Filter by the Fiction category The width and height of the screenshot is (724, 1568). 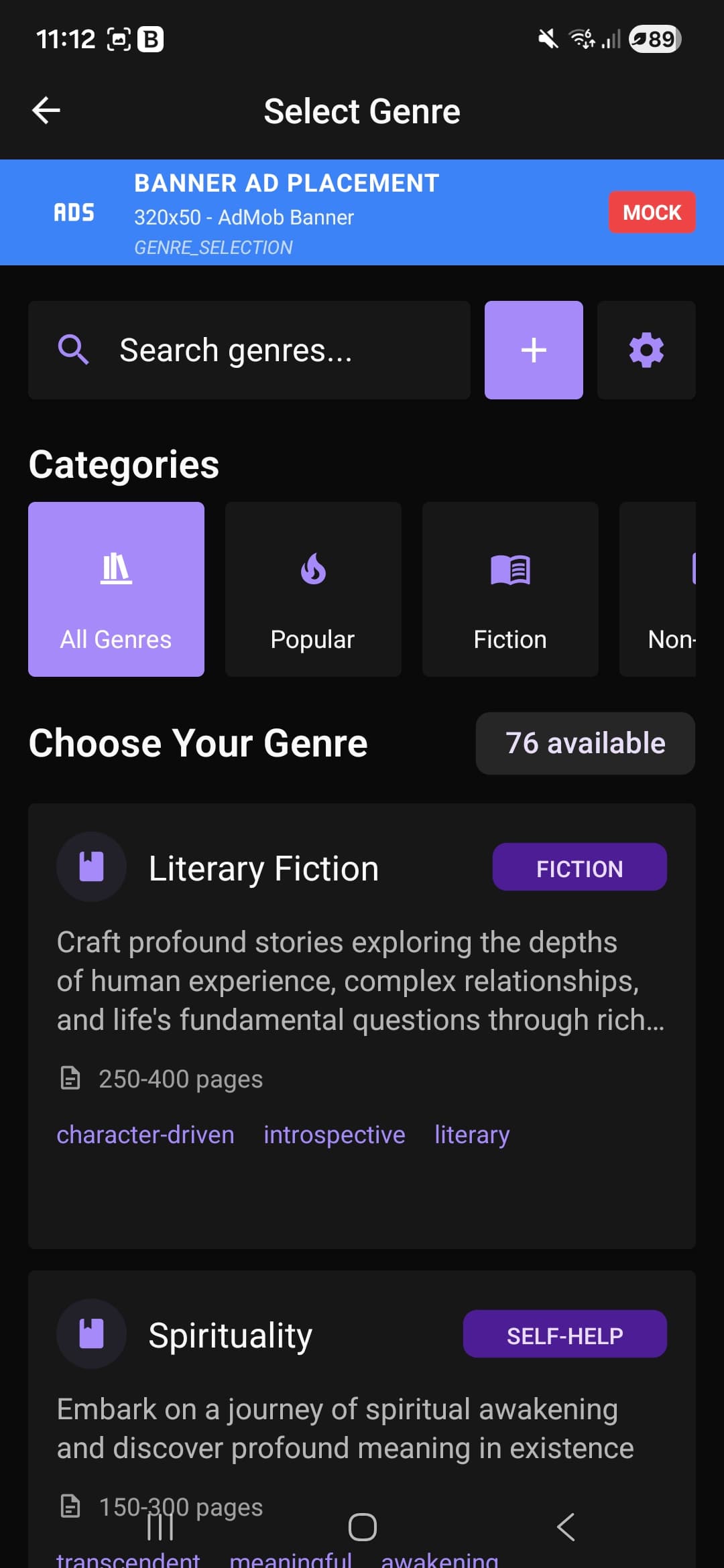510,589
